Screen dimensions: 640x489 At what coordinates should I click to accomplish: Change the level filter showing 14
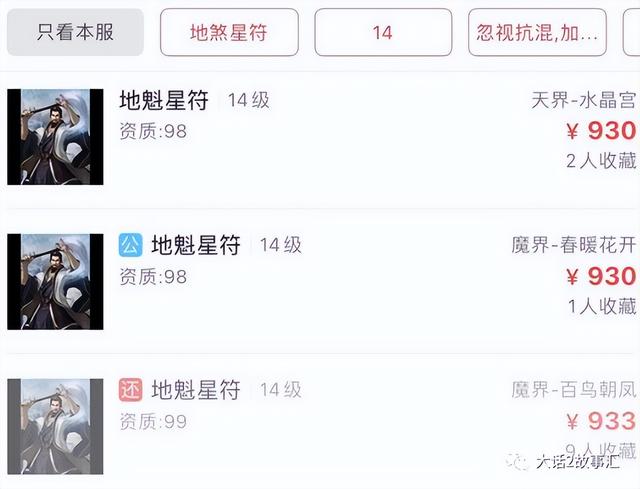pyautogui.click(x=382, y=33)
